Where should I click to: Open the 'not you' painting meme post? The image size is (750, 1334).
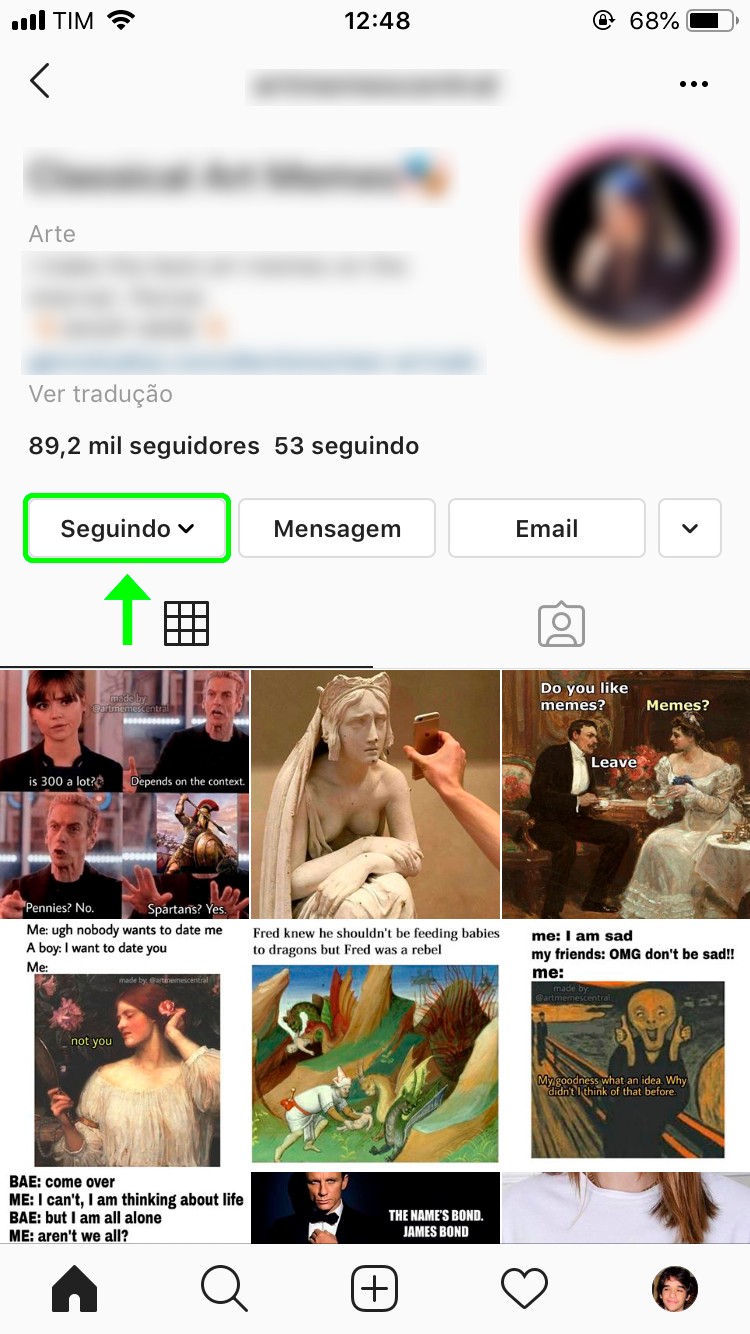coord(124,1044)
